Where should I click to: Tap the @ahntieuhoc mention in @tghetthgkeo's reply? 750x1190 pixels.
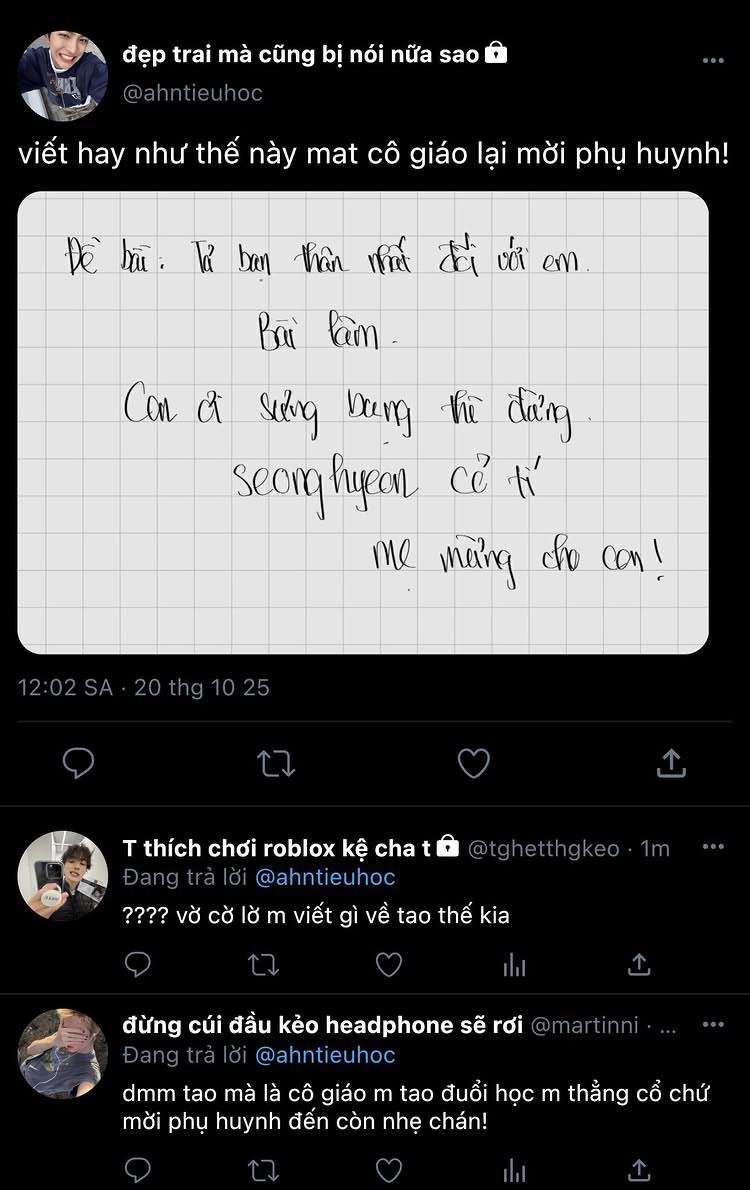click(x=325, y=877)
